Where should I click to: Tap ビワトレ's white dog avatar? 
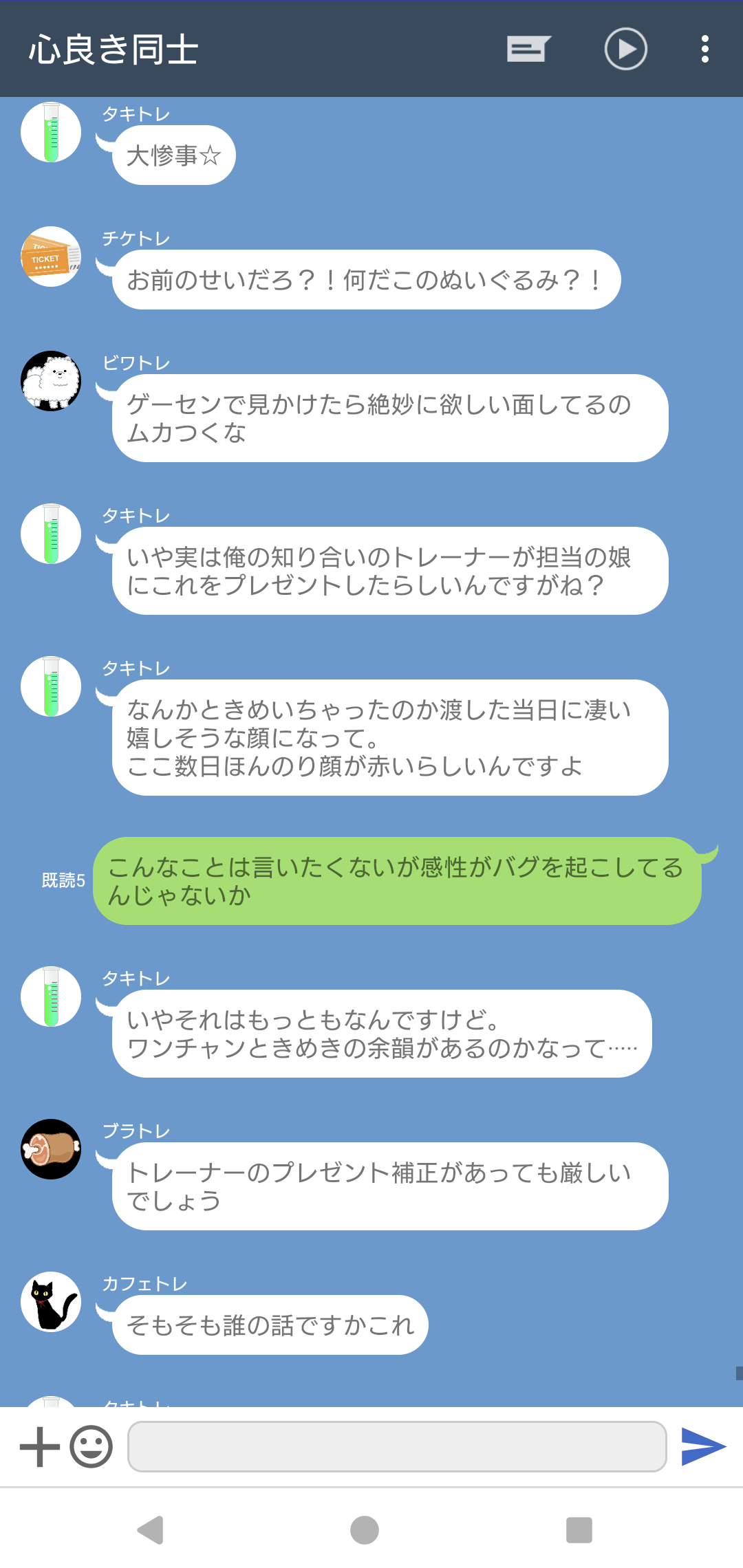point(51,381)
